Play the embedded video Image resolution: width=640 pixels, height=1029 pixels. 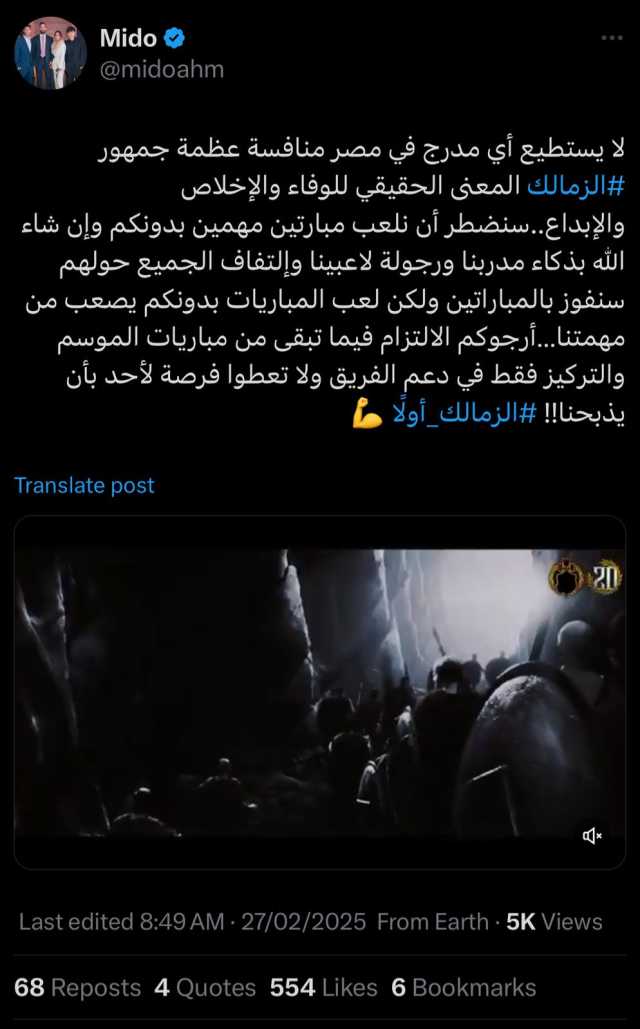[319, 692]
